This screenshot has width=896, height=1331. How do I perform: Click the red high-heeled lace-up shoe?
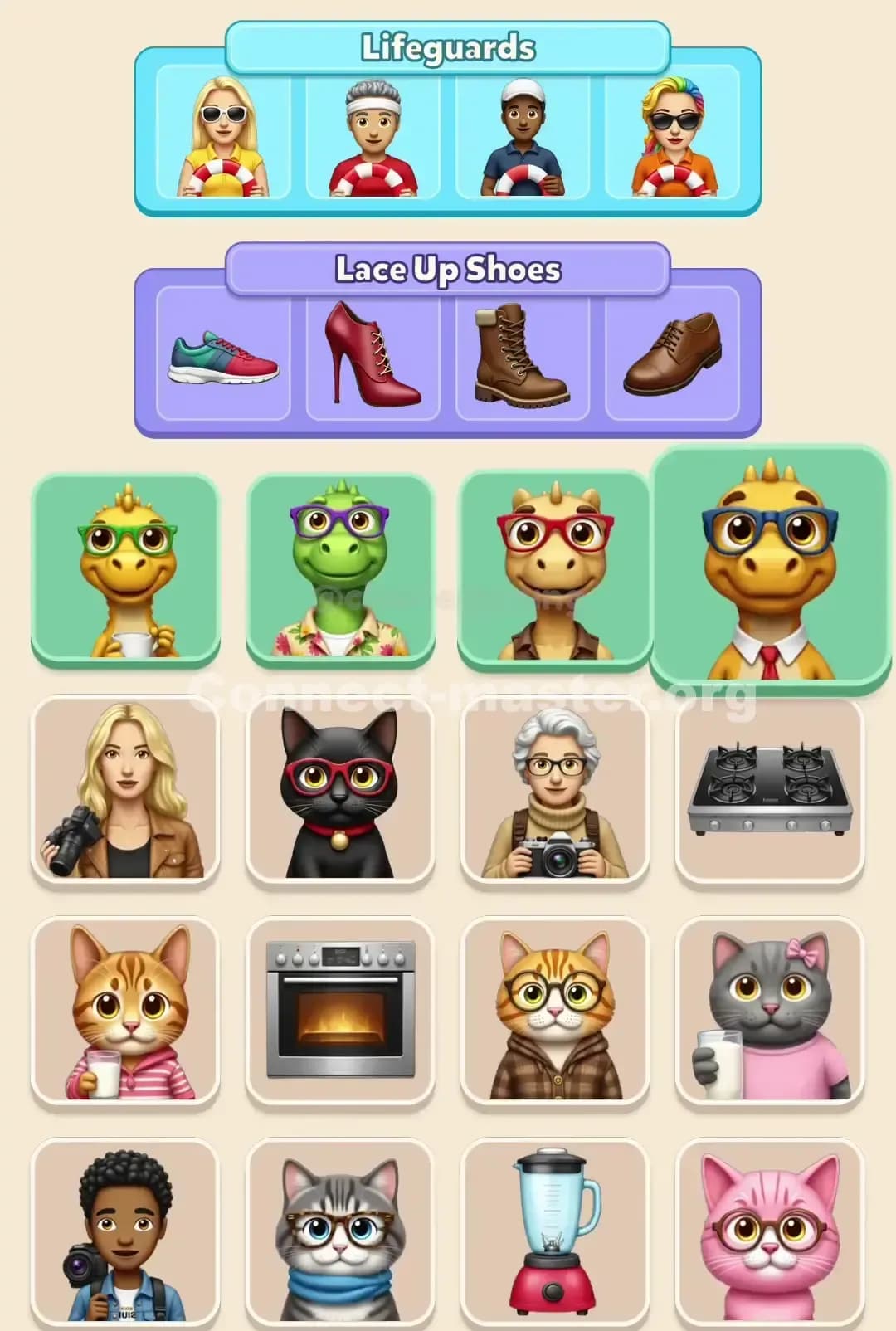point(372,357)
